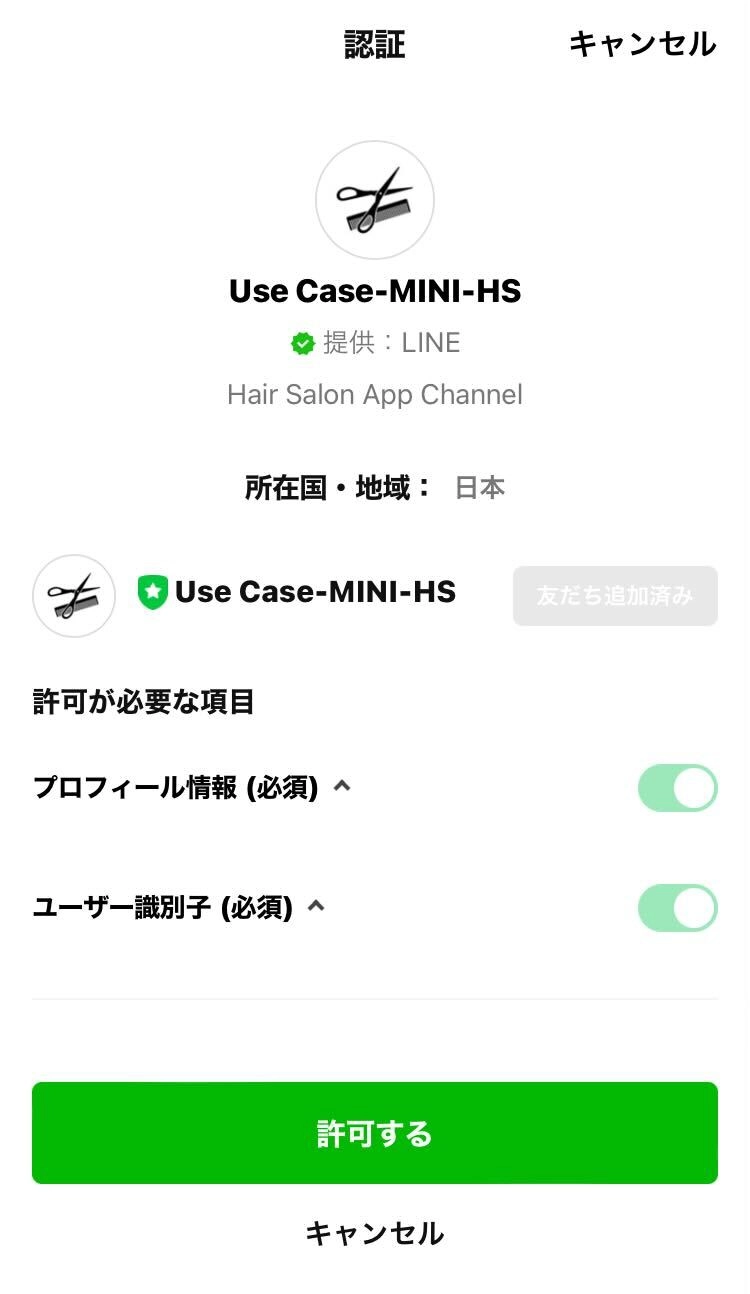
Task: Tap the 友だち追加済み button
Action: tap(615, 596)
